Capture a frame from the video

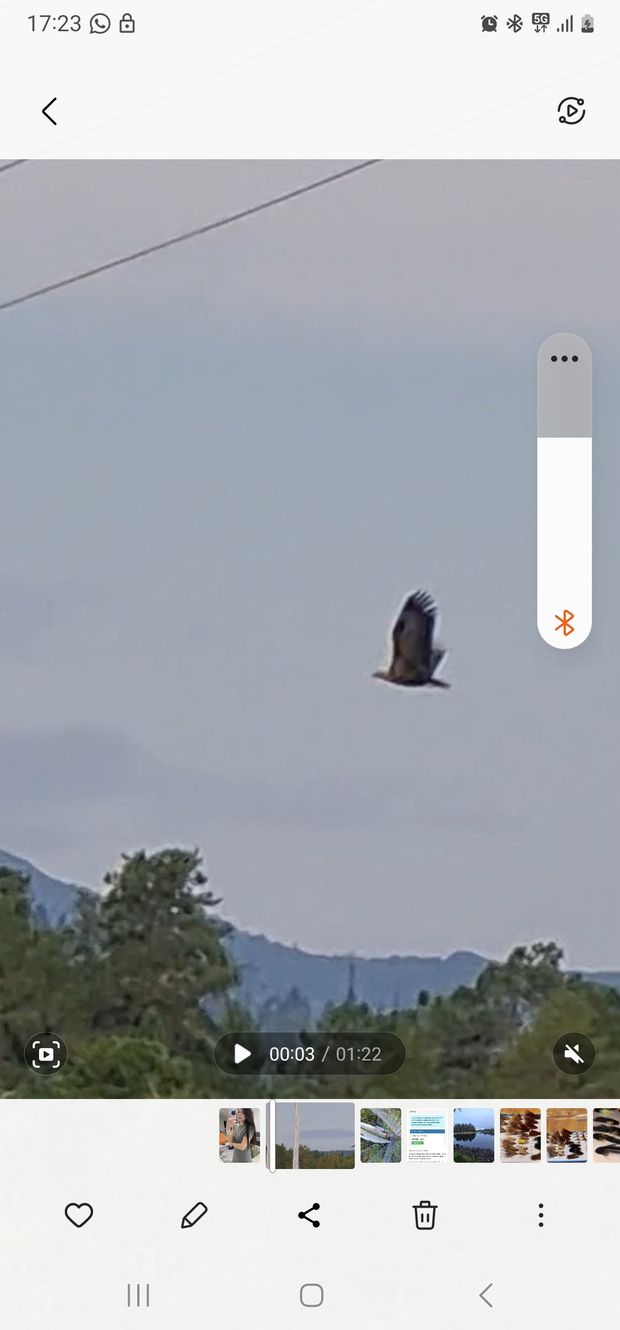click(x=46, y=1054)
